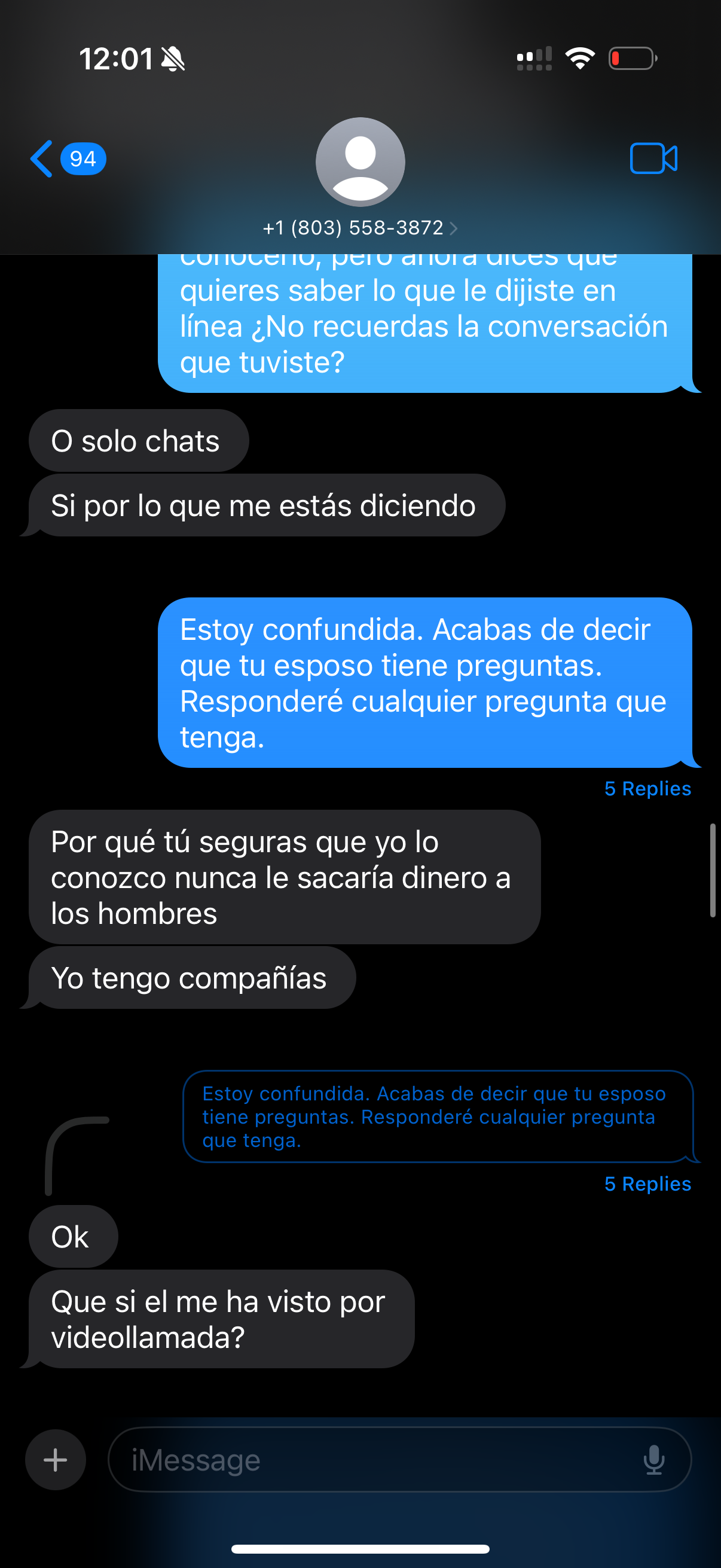
Task: Tap the quoted reply bubble to view thread
Action: click(438, 1116)
